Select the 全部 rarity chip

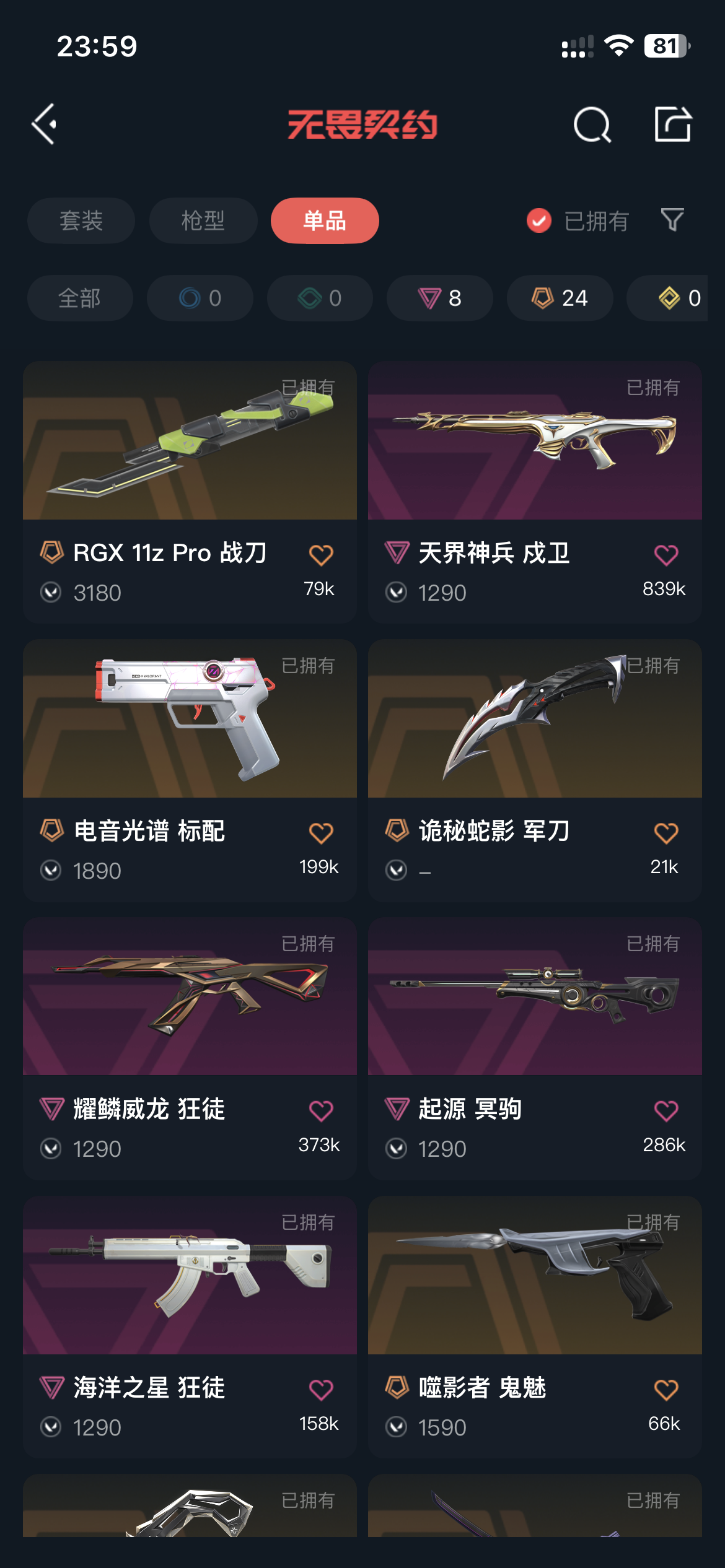[x=80, y=298]
